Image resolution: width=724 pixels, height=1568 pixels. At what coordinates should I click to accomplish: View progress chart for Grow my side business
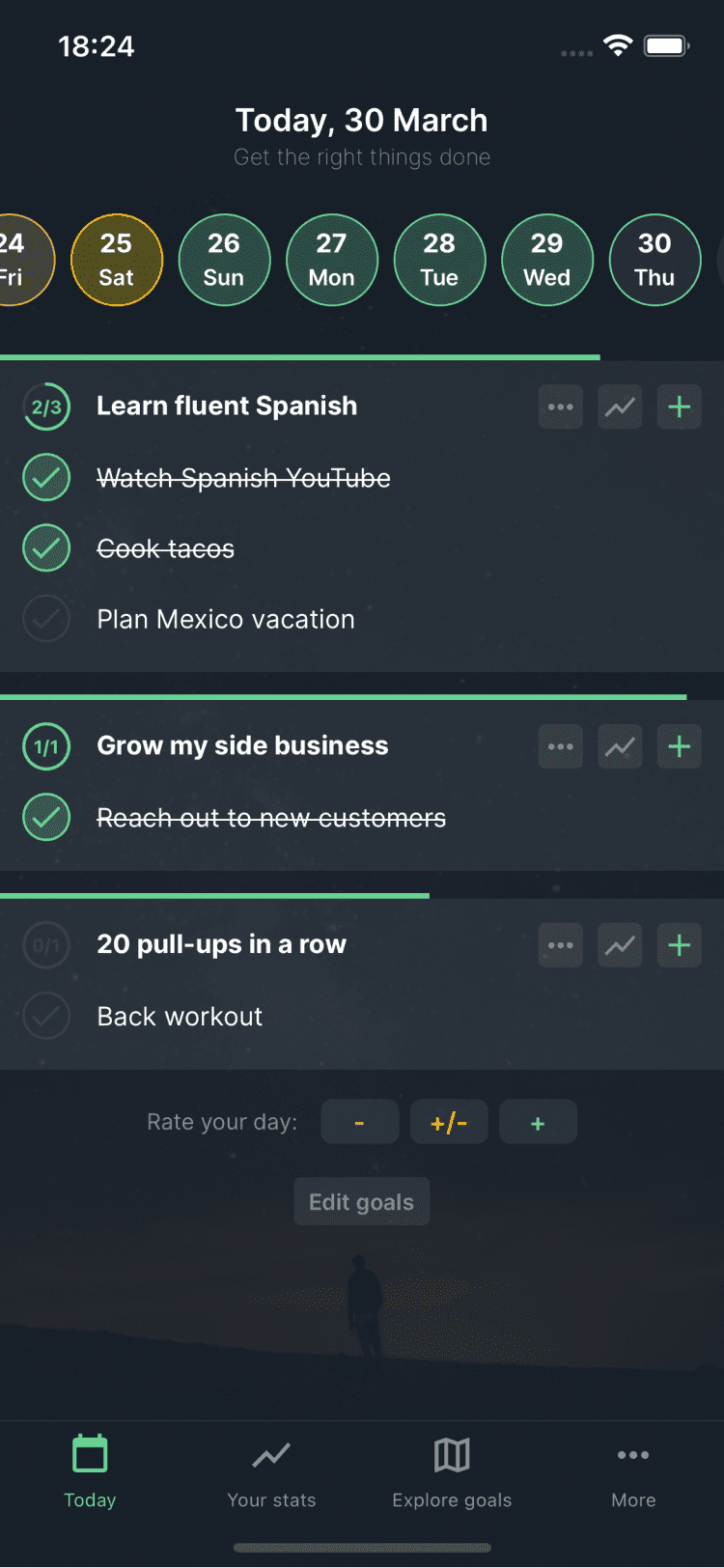[620, 746]
